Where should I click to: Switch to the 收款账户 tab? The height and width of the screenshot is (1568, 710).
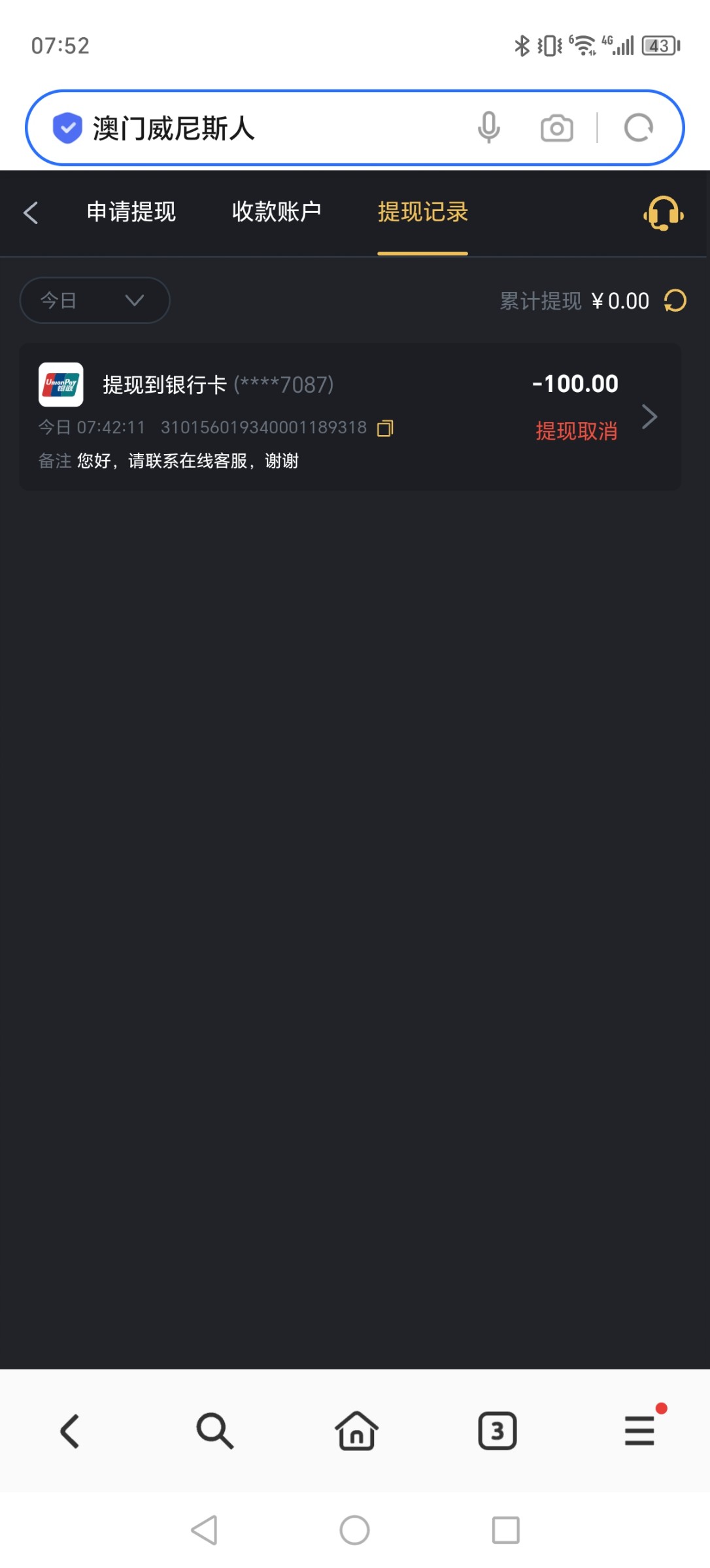(x=277, y=212)
